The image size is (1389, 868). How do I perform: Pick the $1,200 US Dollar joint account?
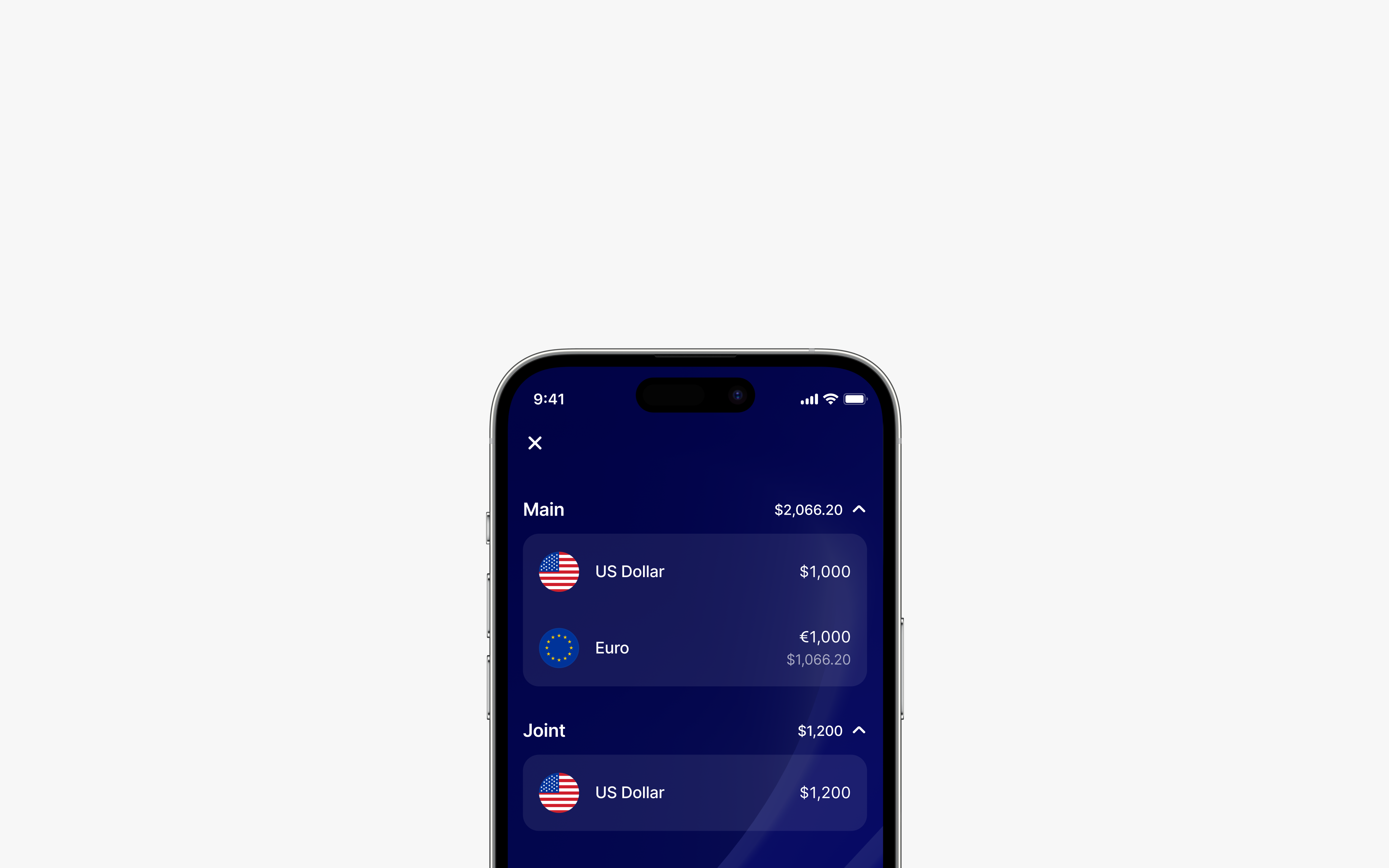point(694,792)
